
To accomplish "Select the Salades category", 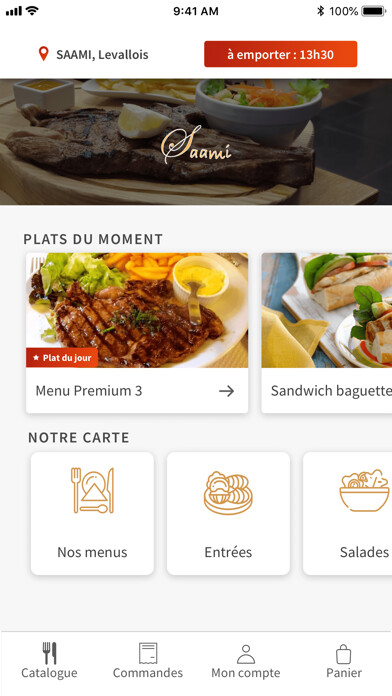I will point(348,514).
